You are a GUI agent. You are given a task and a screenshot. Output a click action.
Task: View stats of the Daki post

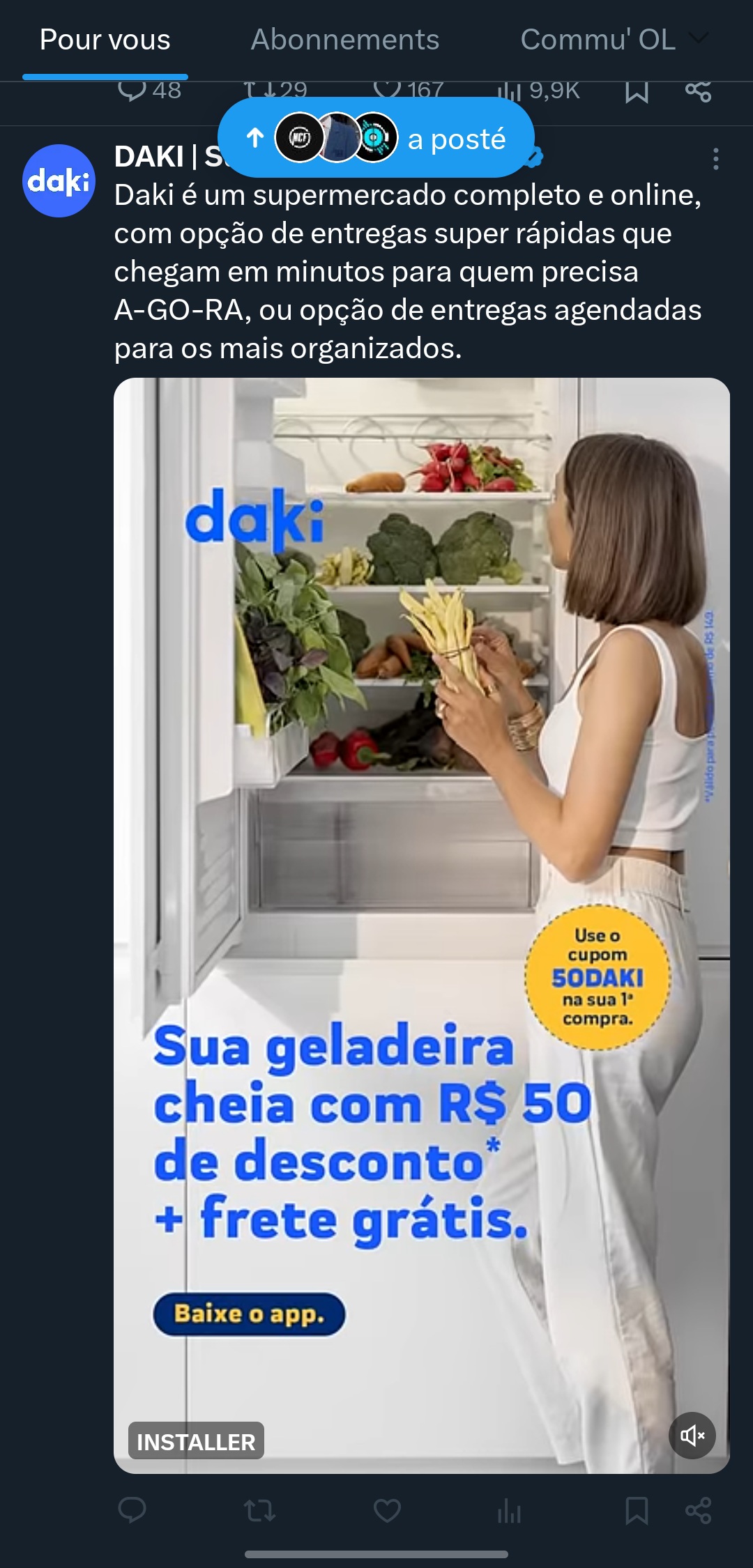pos(510,1512)
